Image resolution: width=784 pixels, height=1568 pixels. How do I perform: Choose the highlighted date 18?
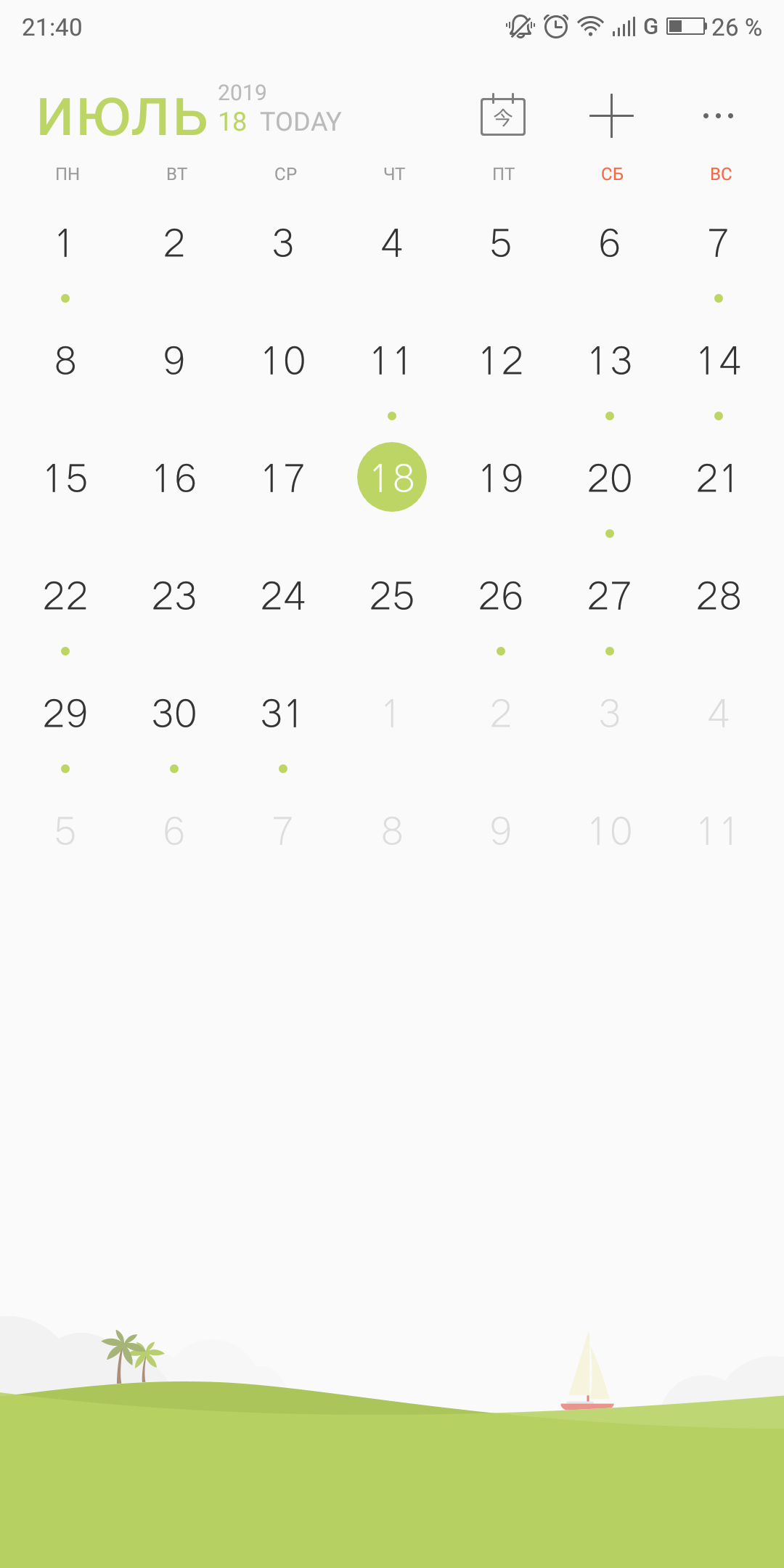click(392, 477)
